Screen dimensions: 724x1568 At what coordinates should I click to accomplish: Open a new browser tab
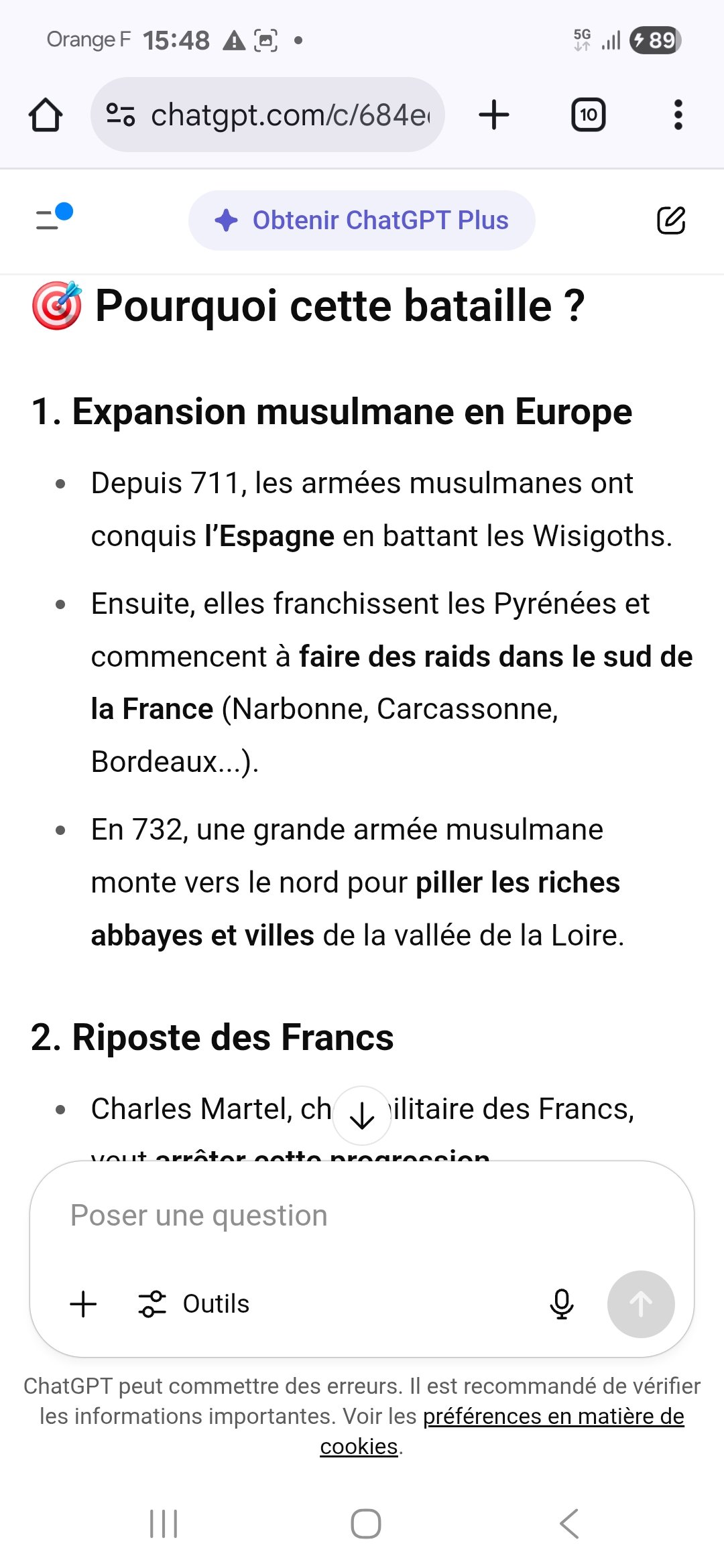point(494,115)
